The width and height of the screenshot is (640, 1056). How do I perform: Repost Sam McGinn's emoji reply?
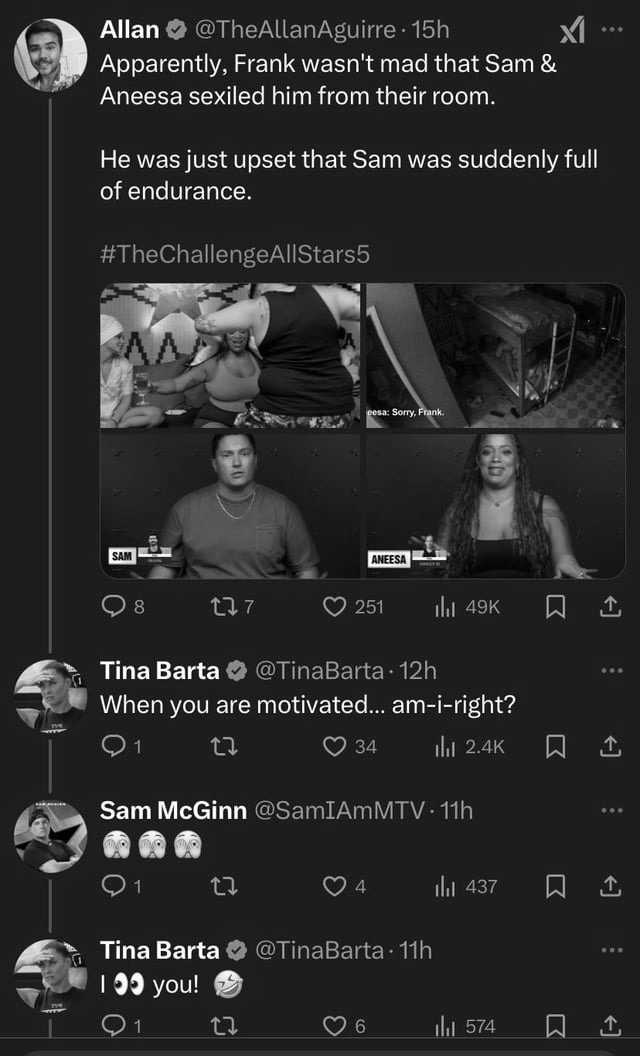[224, 886]
